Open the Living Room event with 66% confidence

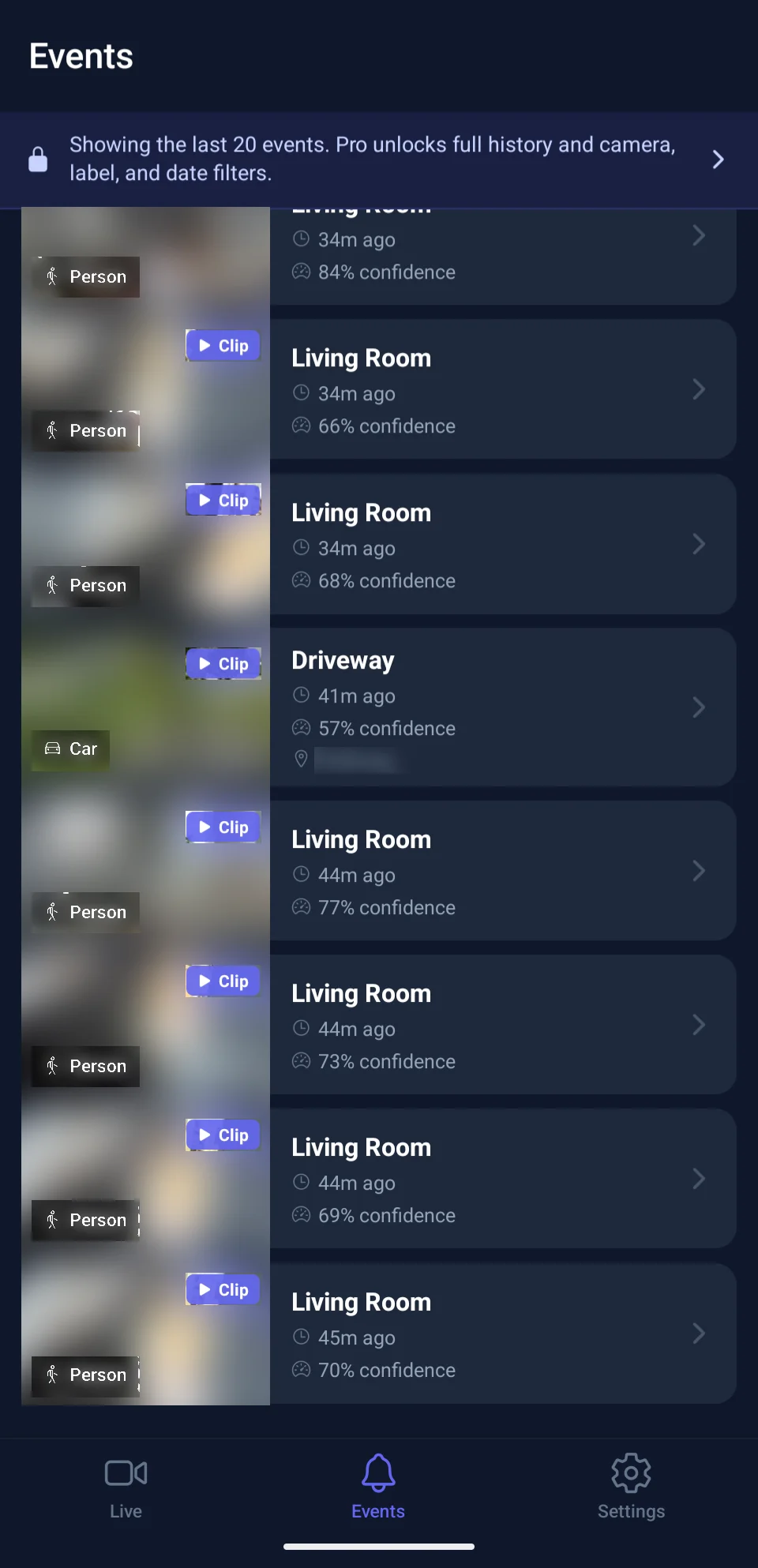pos(379,389)
